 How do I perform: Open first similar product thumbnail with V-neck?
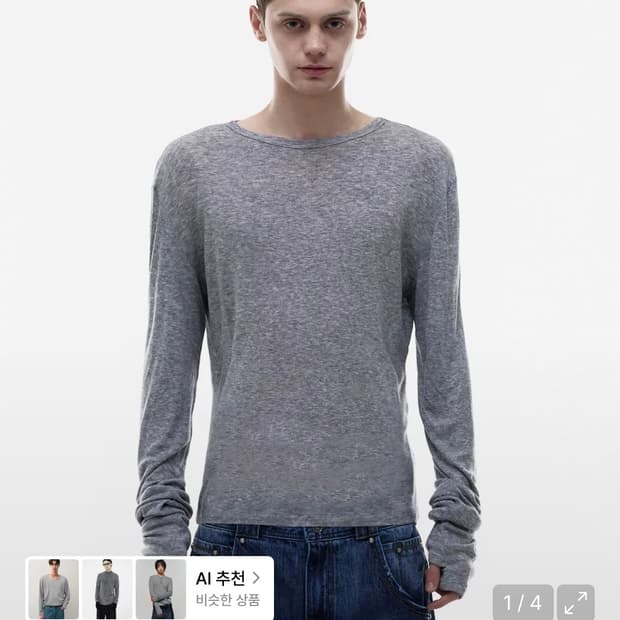[x=54, y=589]
